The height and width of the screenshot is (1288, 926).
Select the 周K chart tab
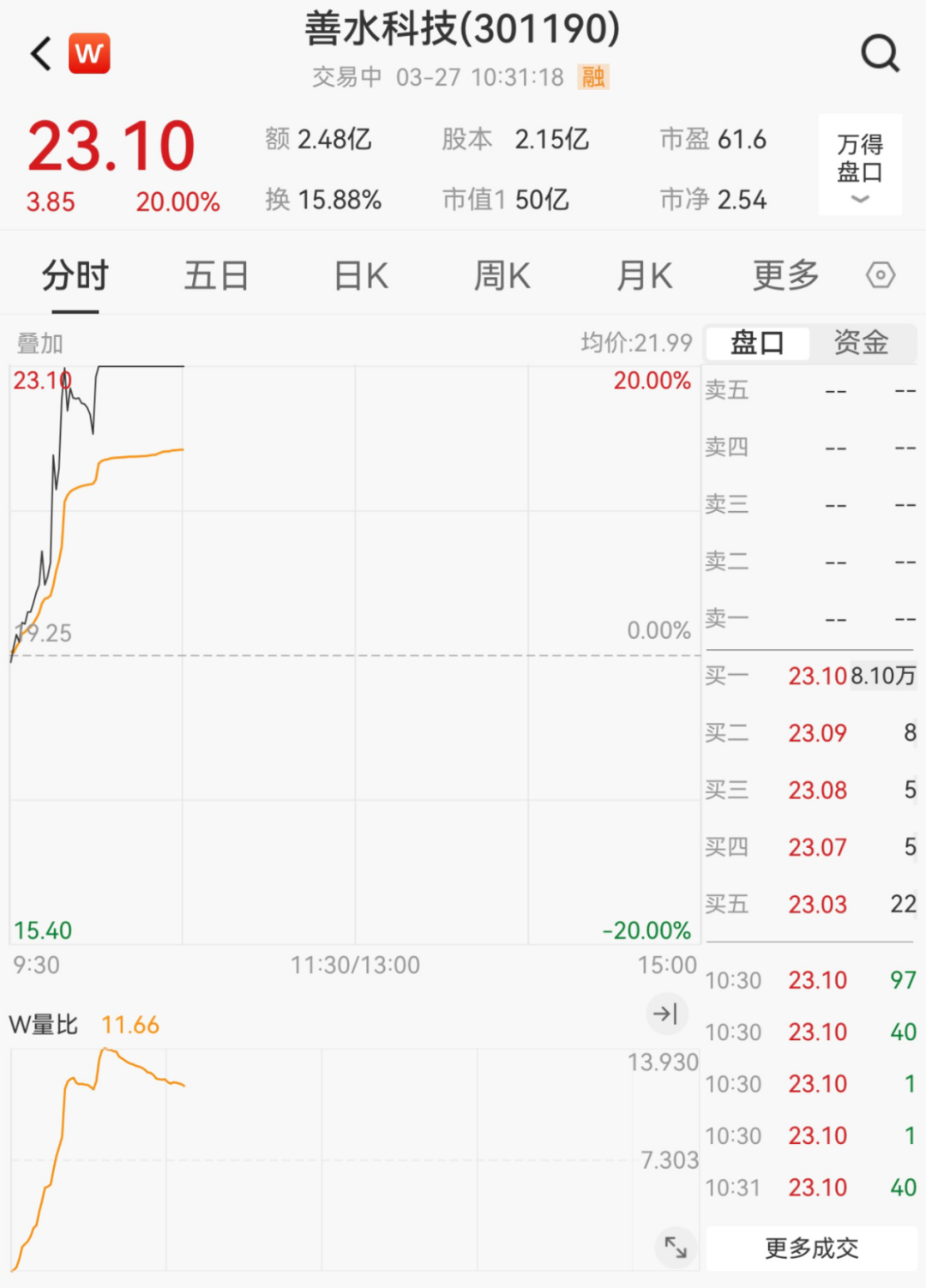click(x=502, y=276)
